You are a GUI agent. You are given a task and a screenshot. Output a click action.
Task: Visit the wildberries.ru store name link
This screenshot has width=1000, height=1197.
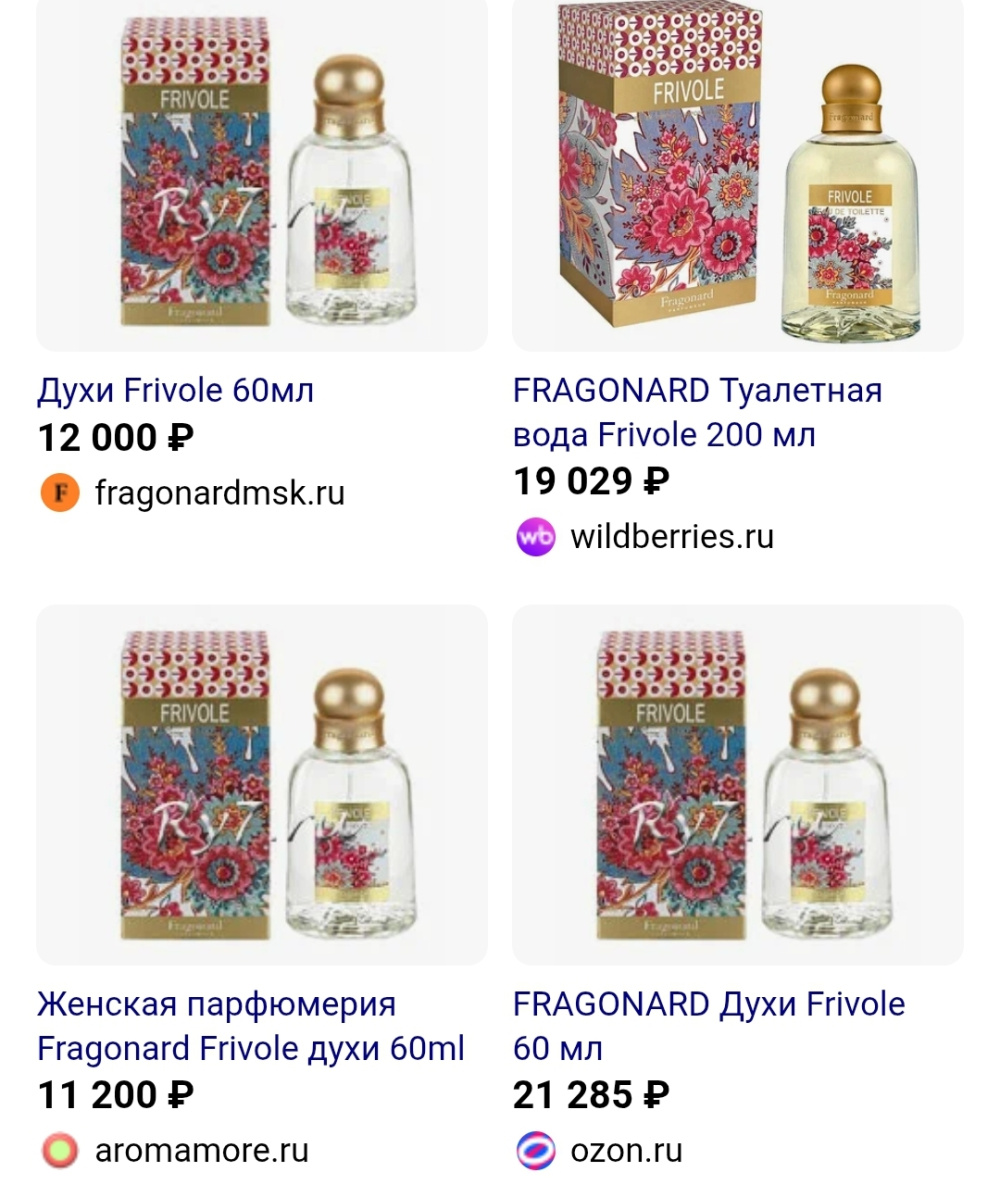[x=670, y=536]
